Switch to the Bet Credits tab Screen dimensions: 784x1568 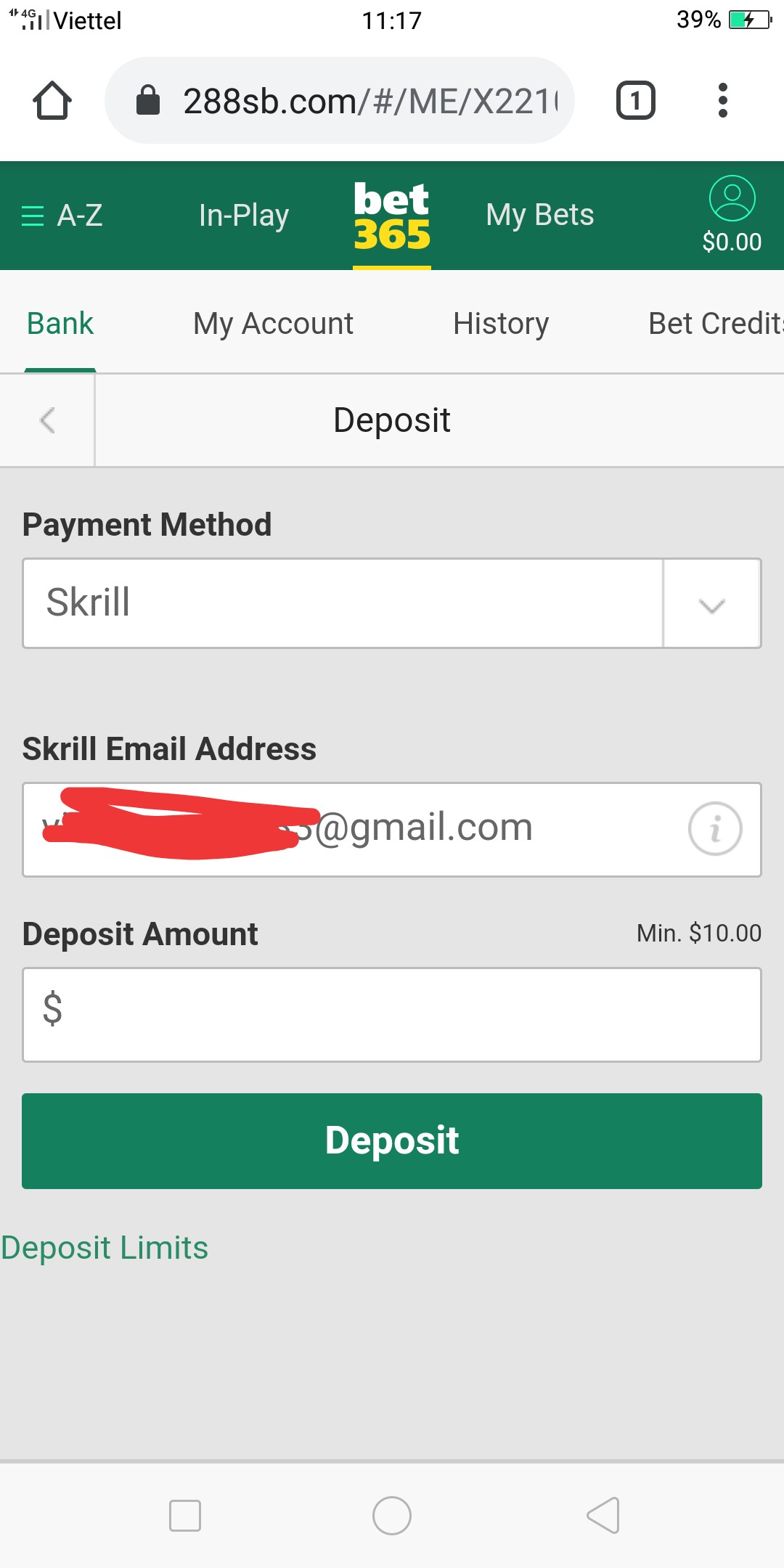pyautogui.click(x=715, y=324)
